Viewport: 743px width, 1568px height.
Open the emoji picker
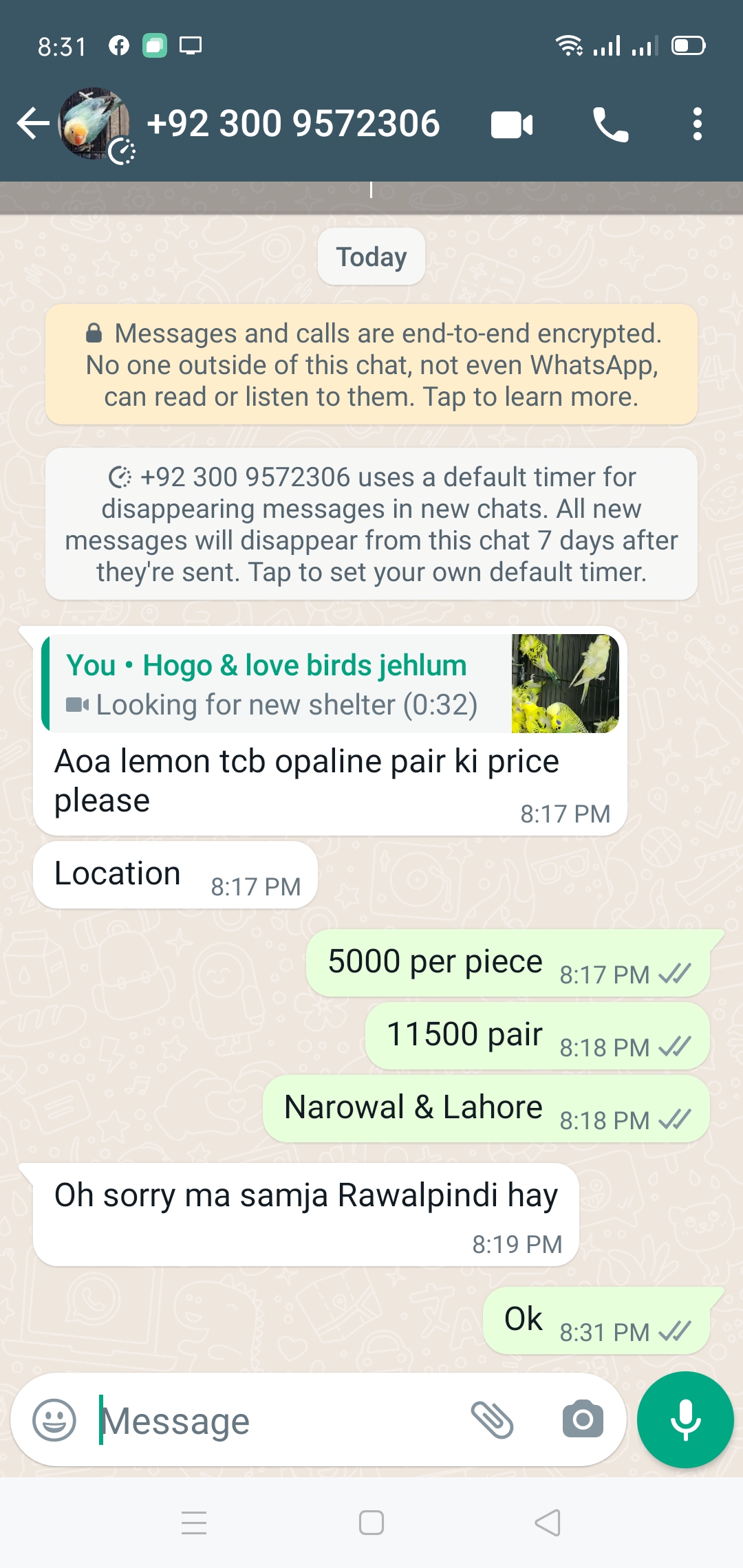tap(54, 1420)
